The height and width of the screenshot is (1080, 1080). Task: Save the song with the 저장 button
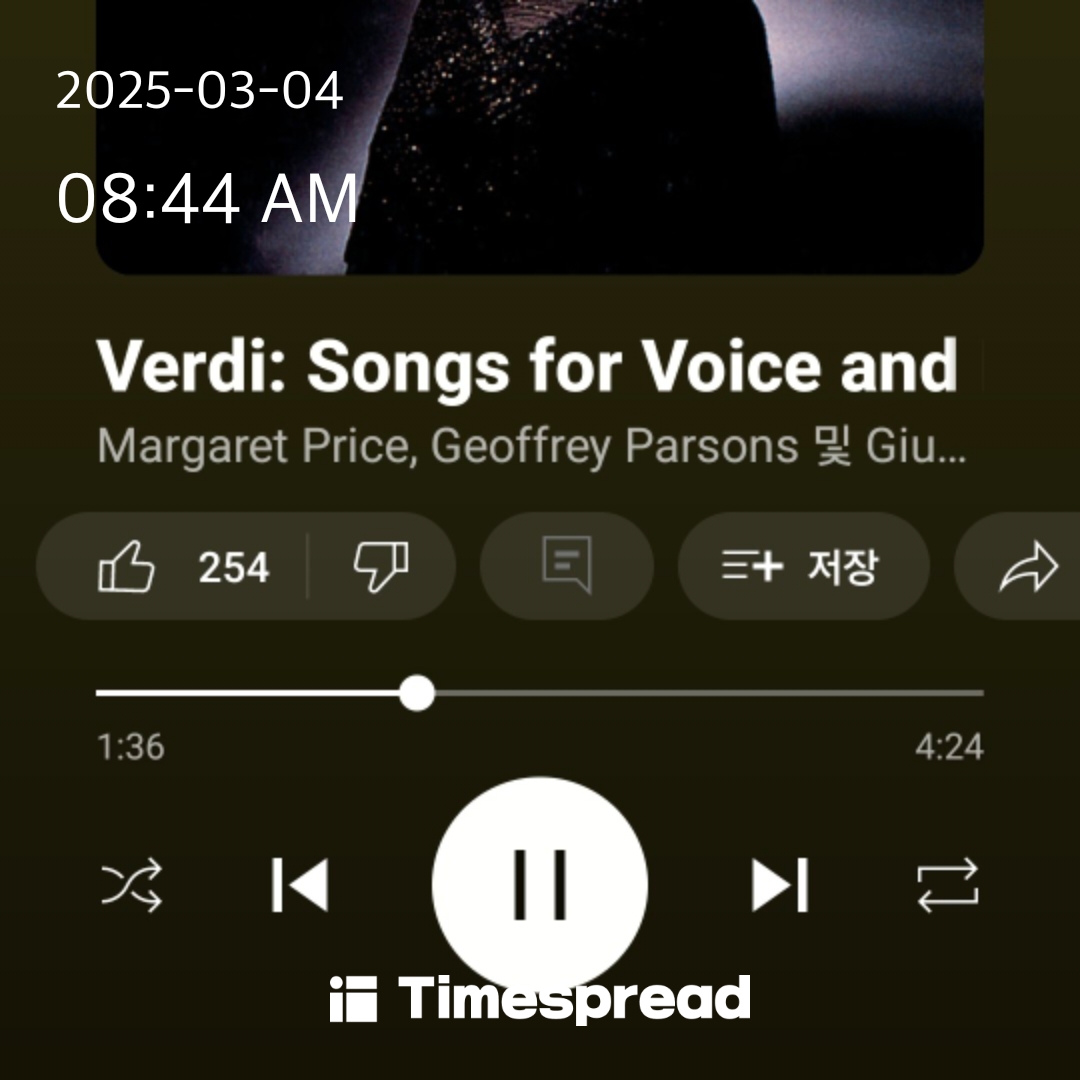(802, 567)
